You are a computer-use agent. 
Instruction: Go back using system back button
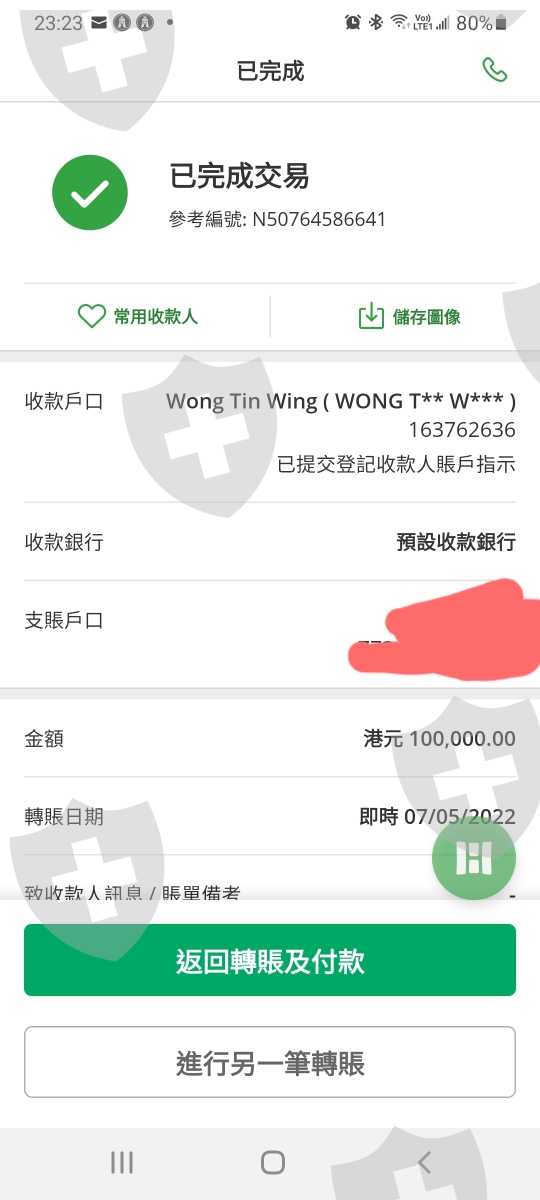424,1162
